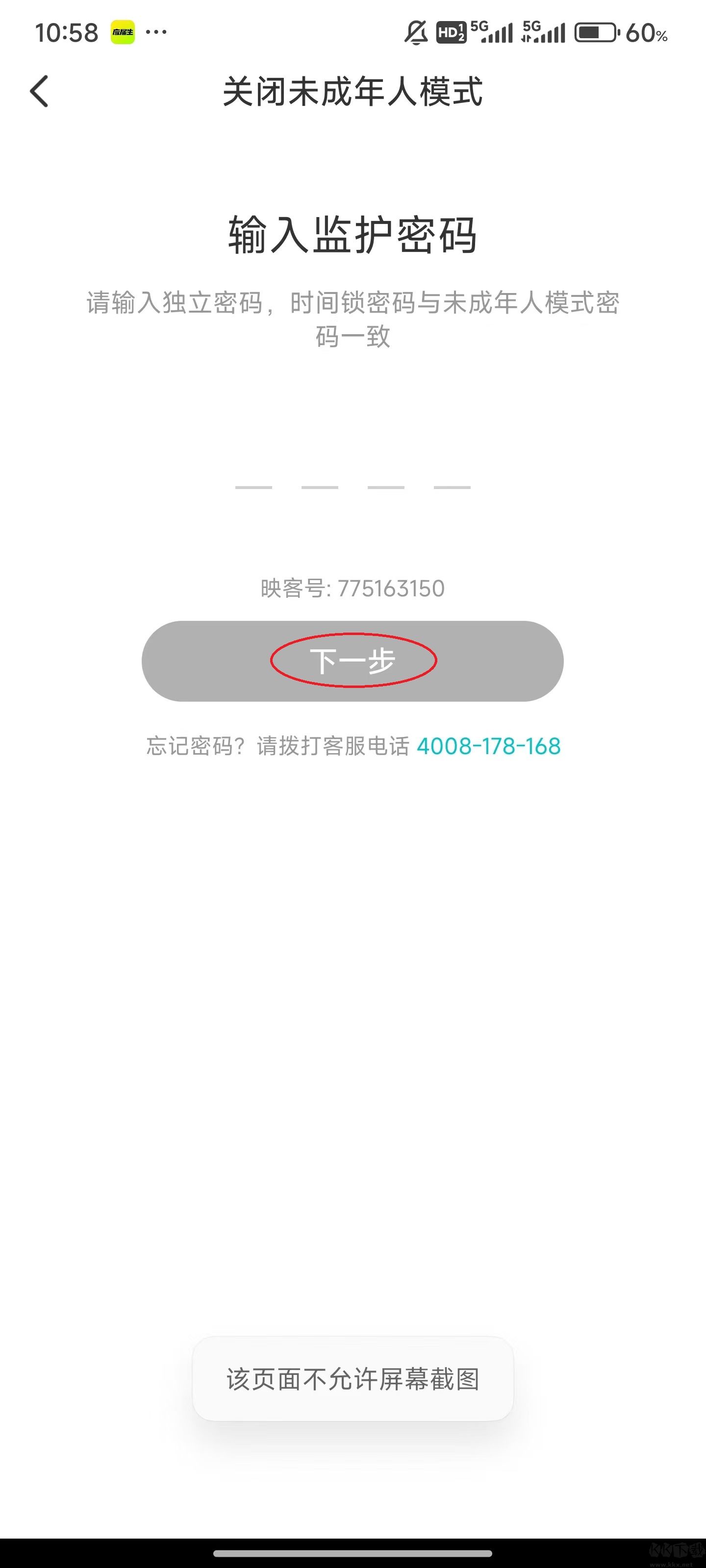706x1568 pixels.
Task: Go back from 关闭未成年人模式 page
Action: (x=40, y=91)
